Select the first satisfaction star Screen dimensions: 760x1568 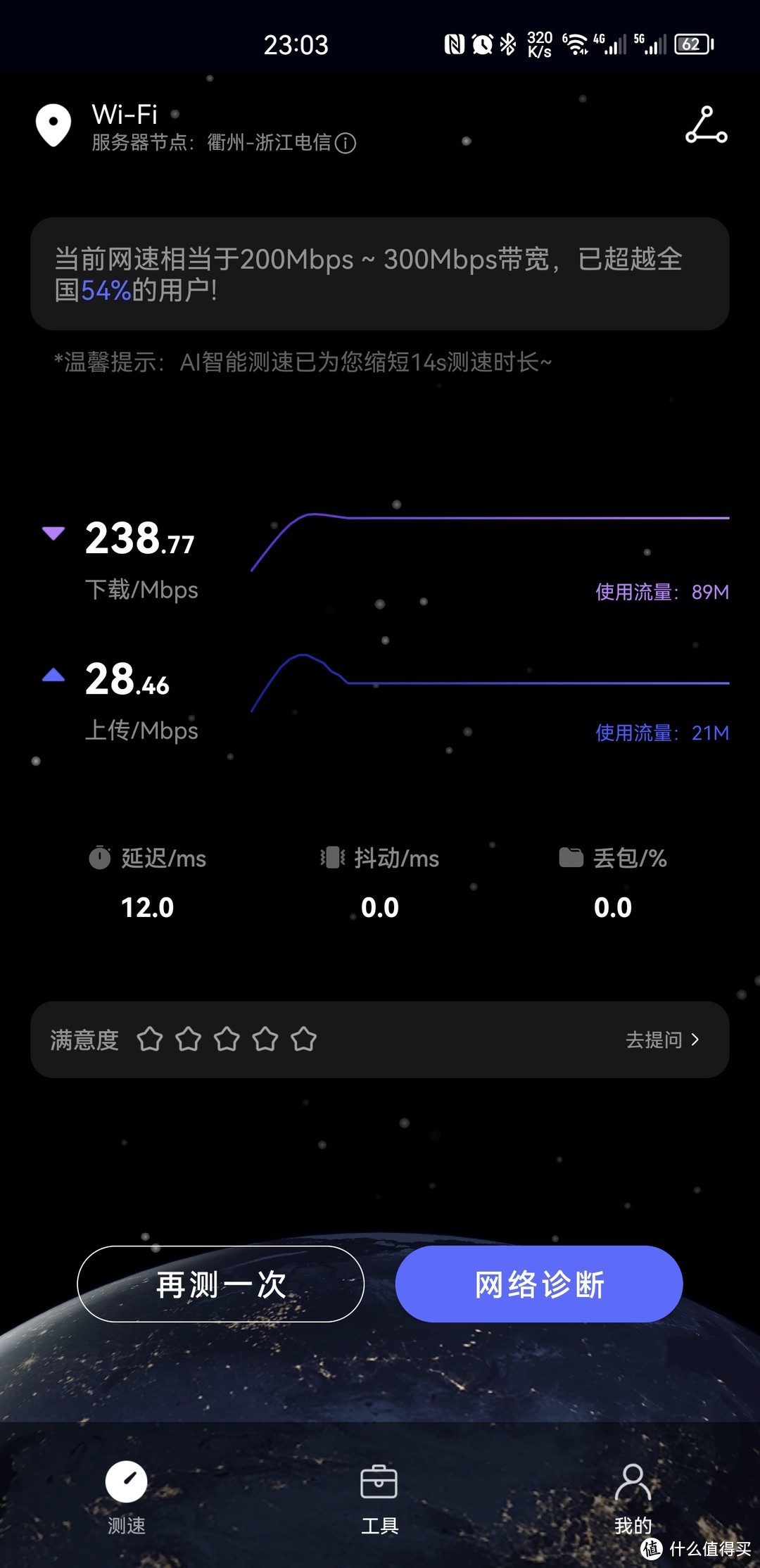(150, 1039)
